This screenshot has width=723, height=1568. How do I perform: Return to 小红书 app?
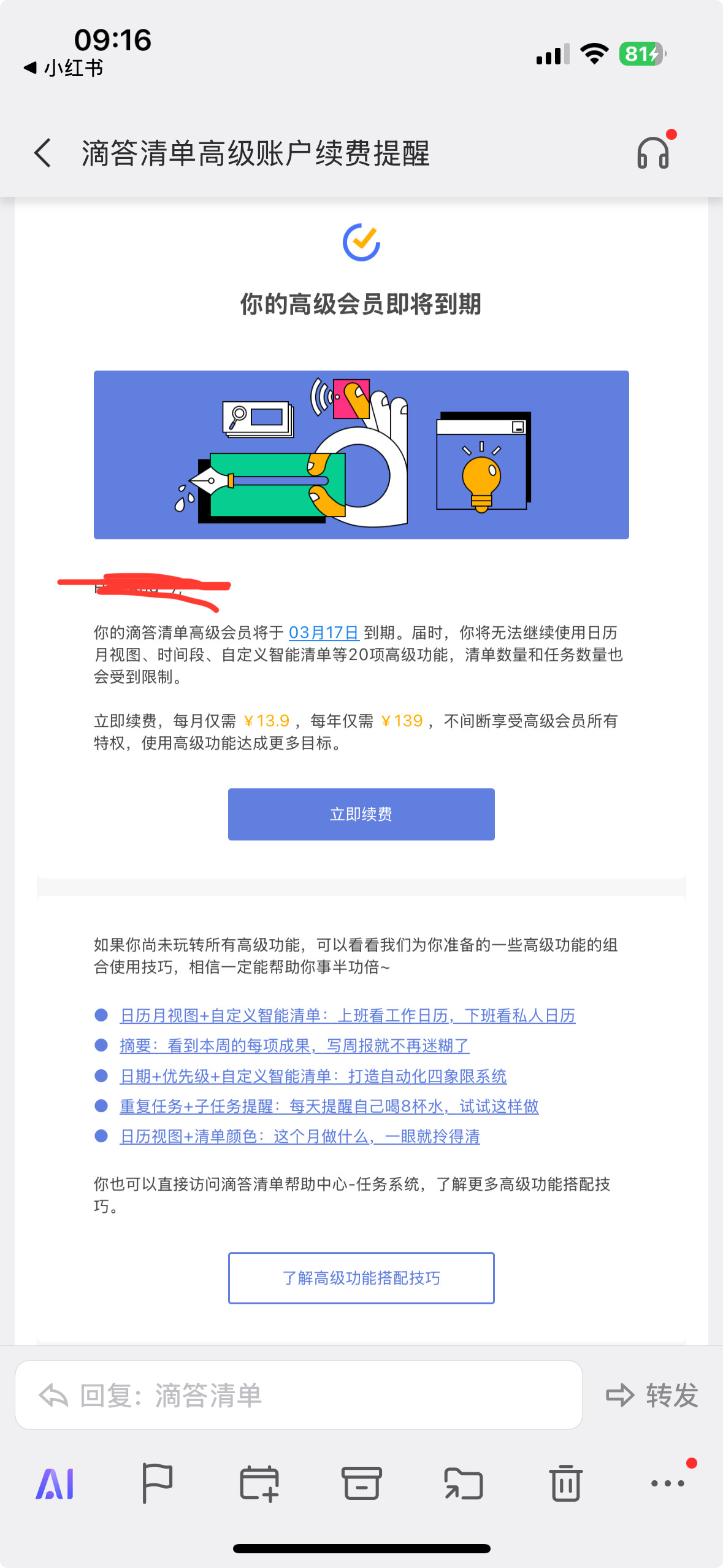(63, 67)
